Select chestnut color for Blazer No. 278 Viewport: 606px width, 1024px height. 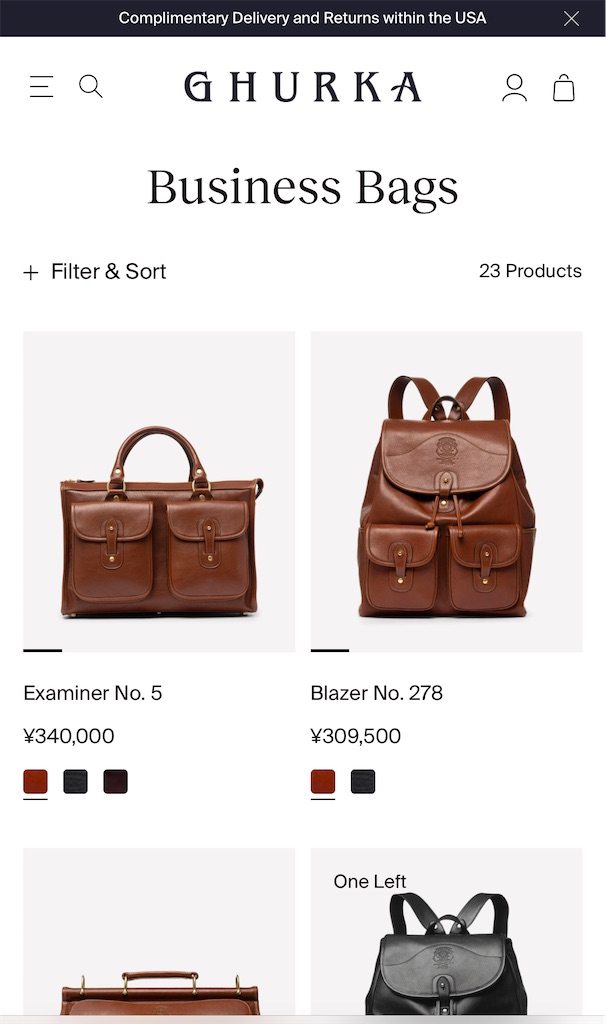click(322, 782)
